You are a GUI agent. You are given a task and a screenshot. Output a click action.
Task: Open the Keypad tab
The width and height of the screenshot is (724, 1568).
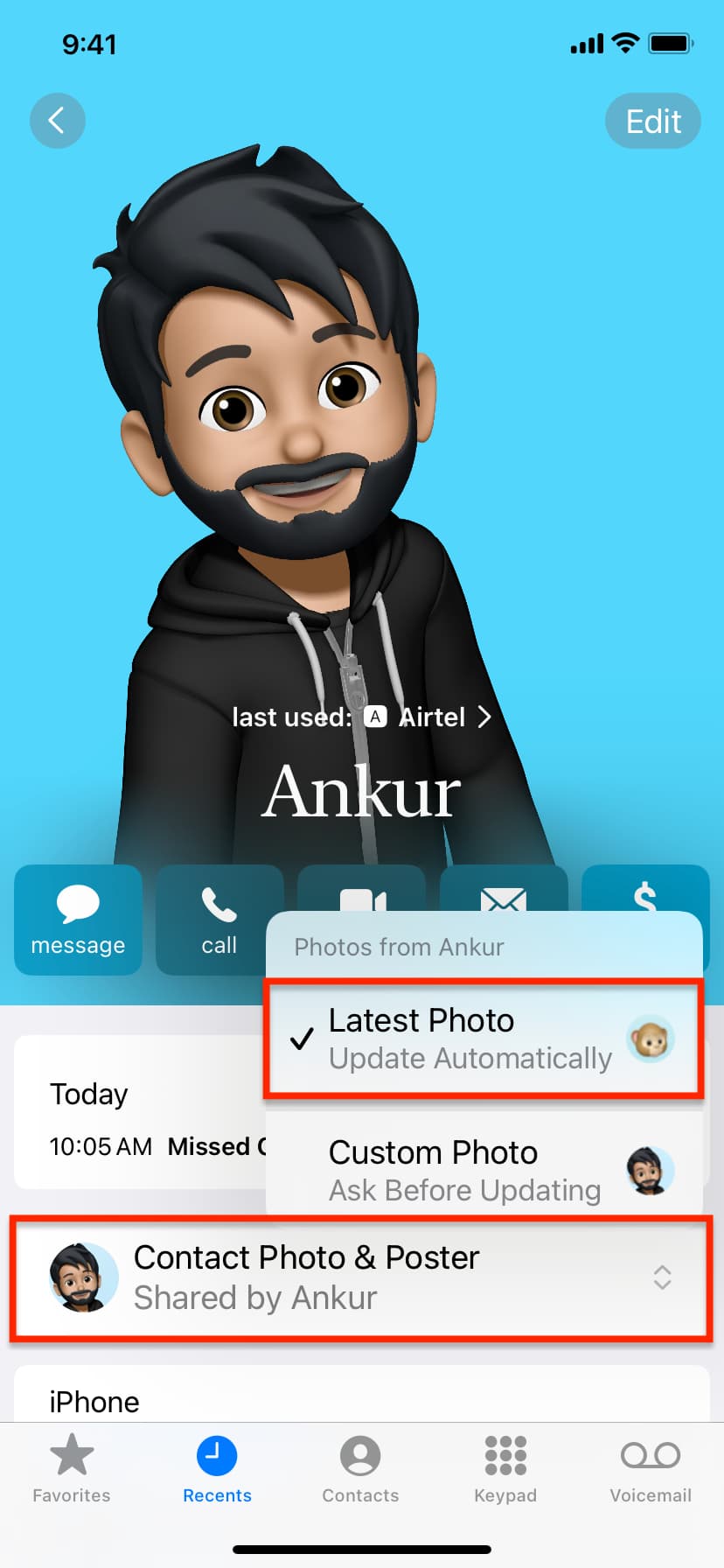tap(505, 1470)
